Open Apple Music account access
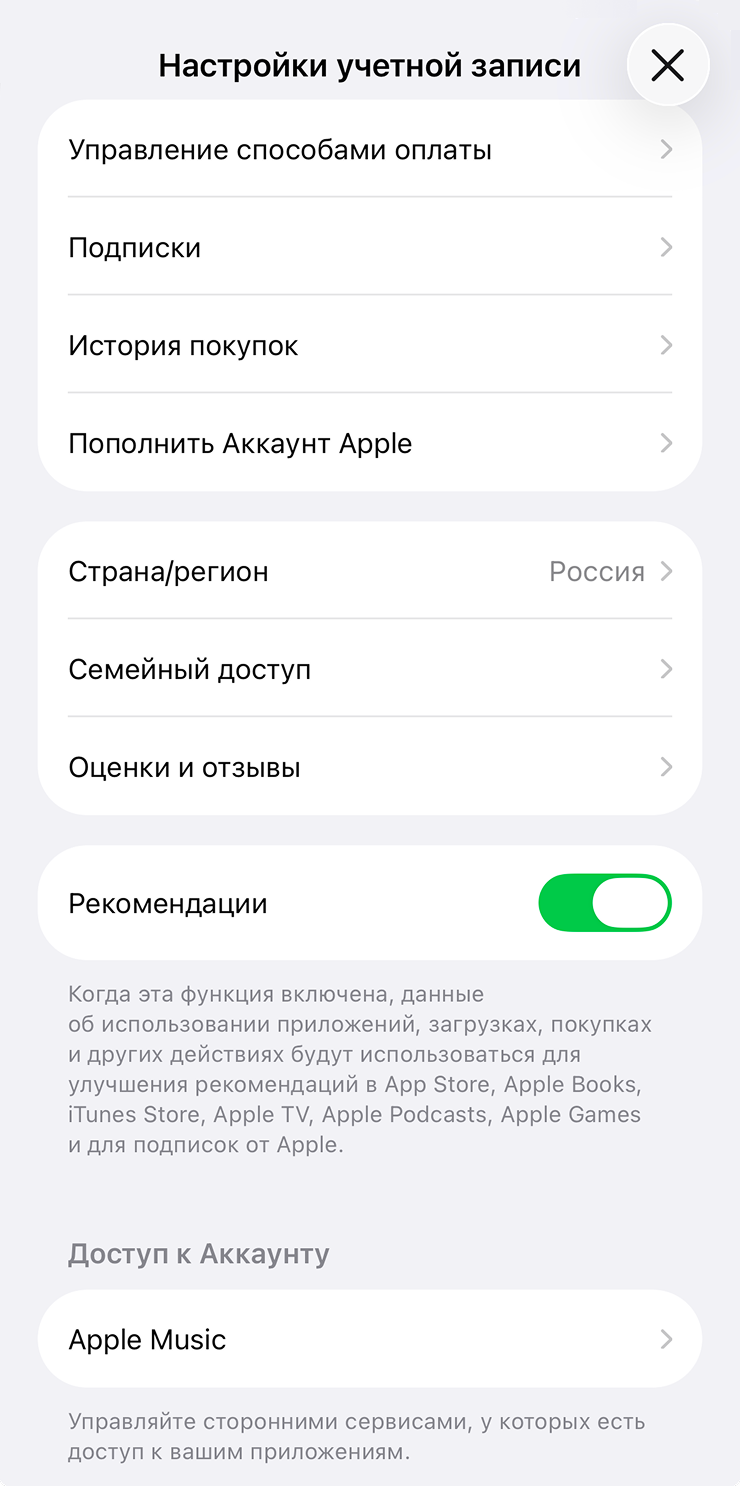 [x=369, y=1339]
